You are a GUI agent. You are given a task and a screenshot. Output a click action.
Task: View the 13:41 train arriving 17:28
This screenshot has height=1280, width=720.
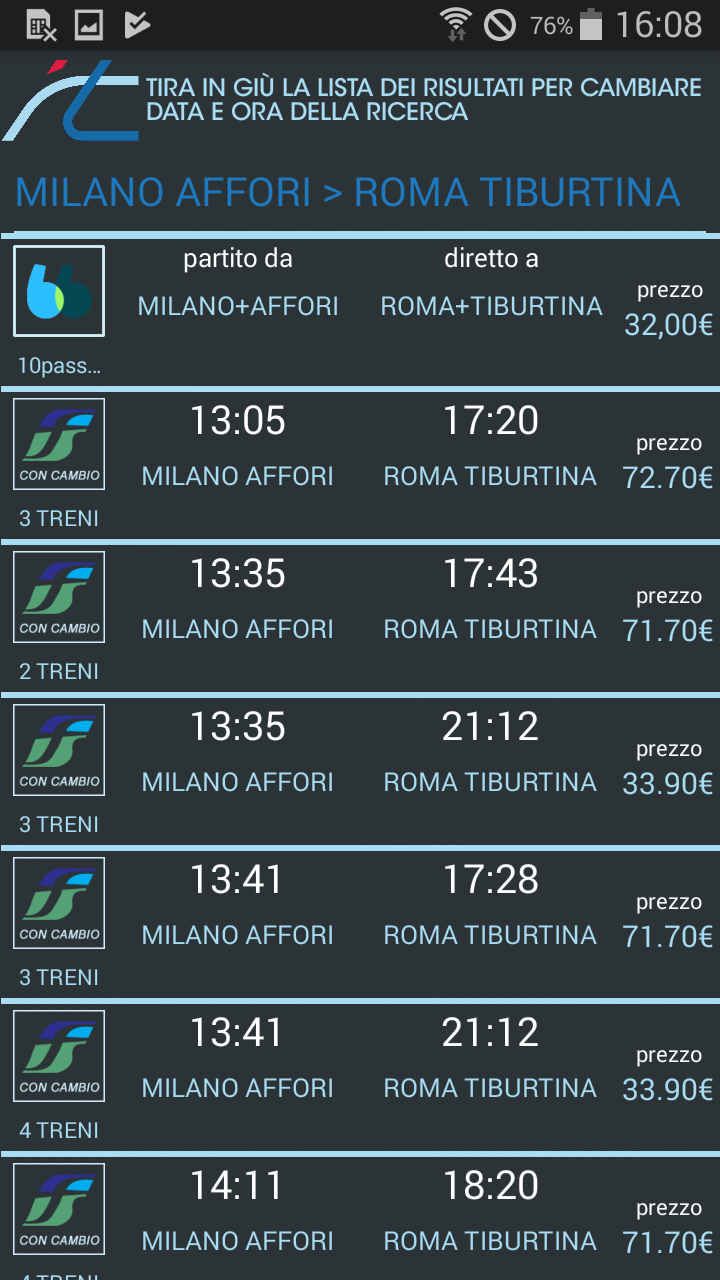click(x=360, y=924)
